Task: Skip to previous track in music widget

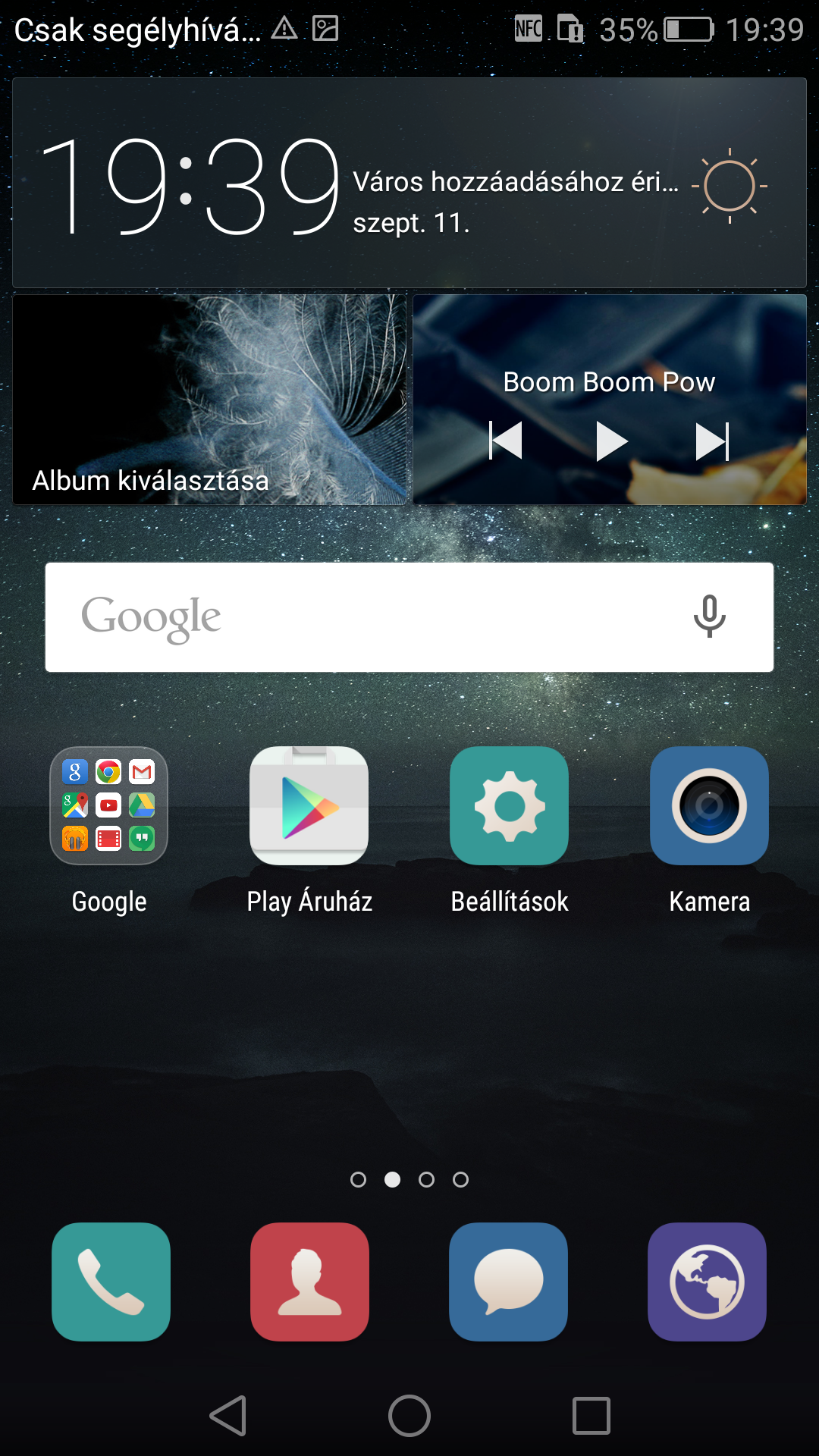Action: click(506, 441)
